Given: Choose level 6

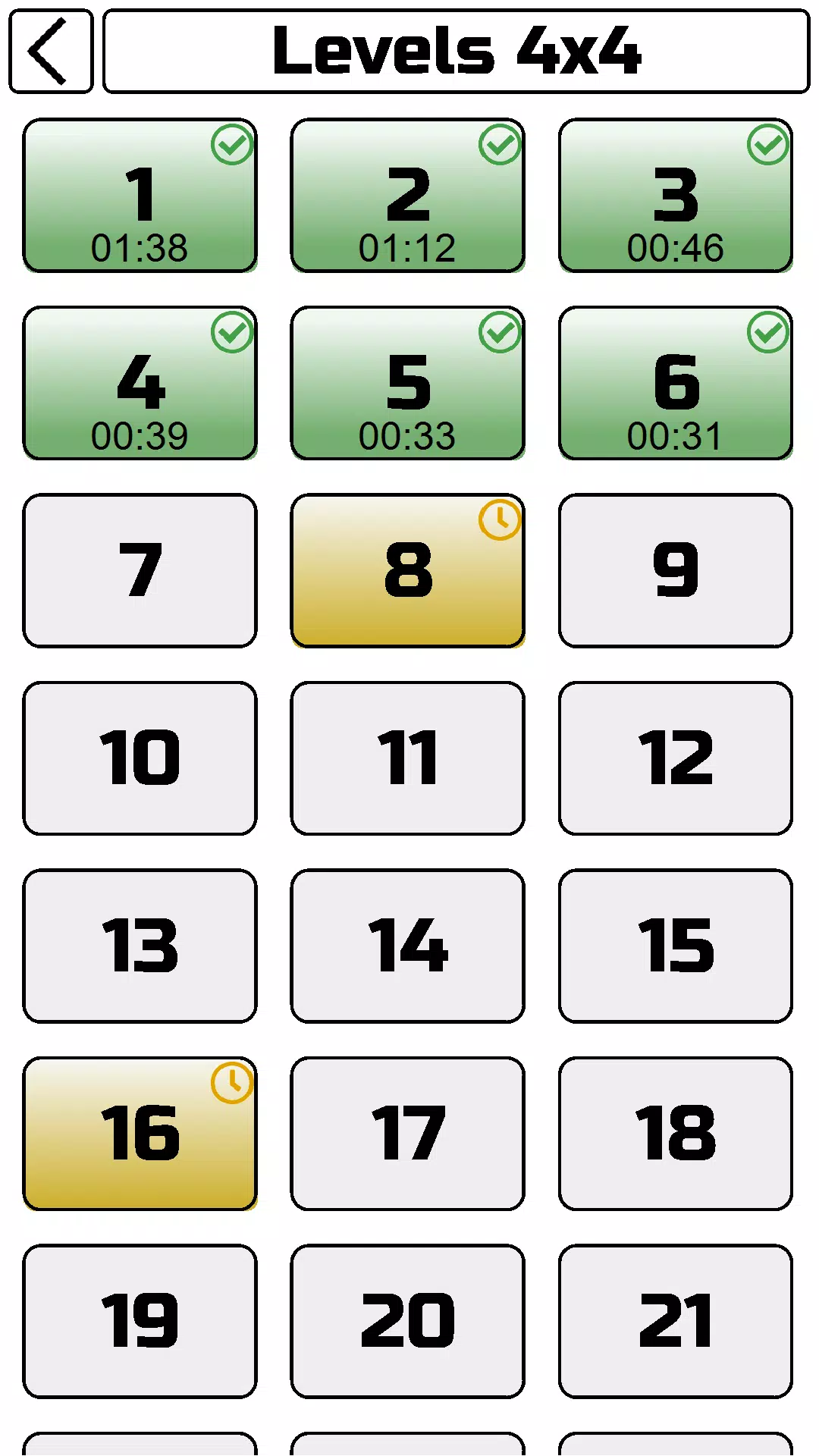Looking at the screenshot, I should coord(675,383).
